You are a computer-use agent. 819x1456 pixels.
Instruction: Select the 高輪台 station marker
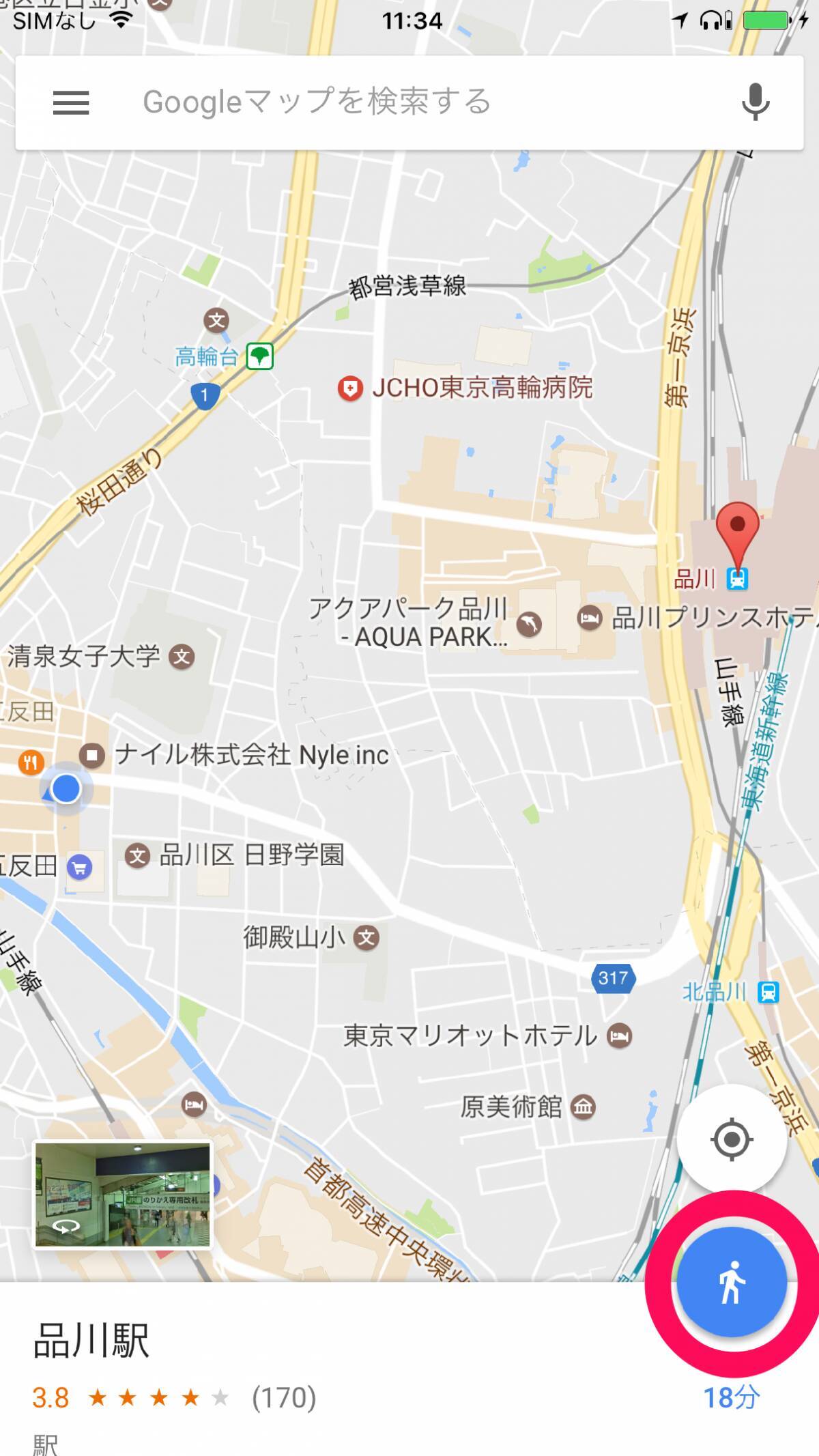click(259, 356)
